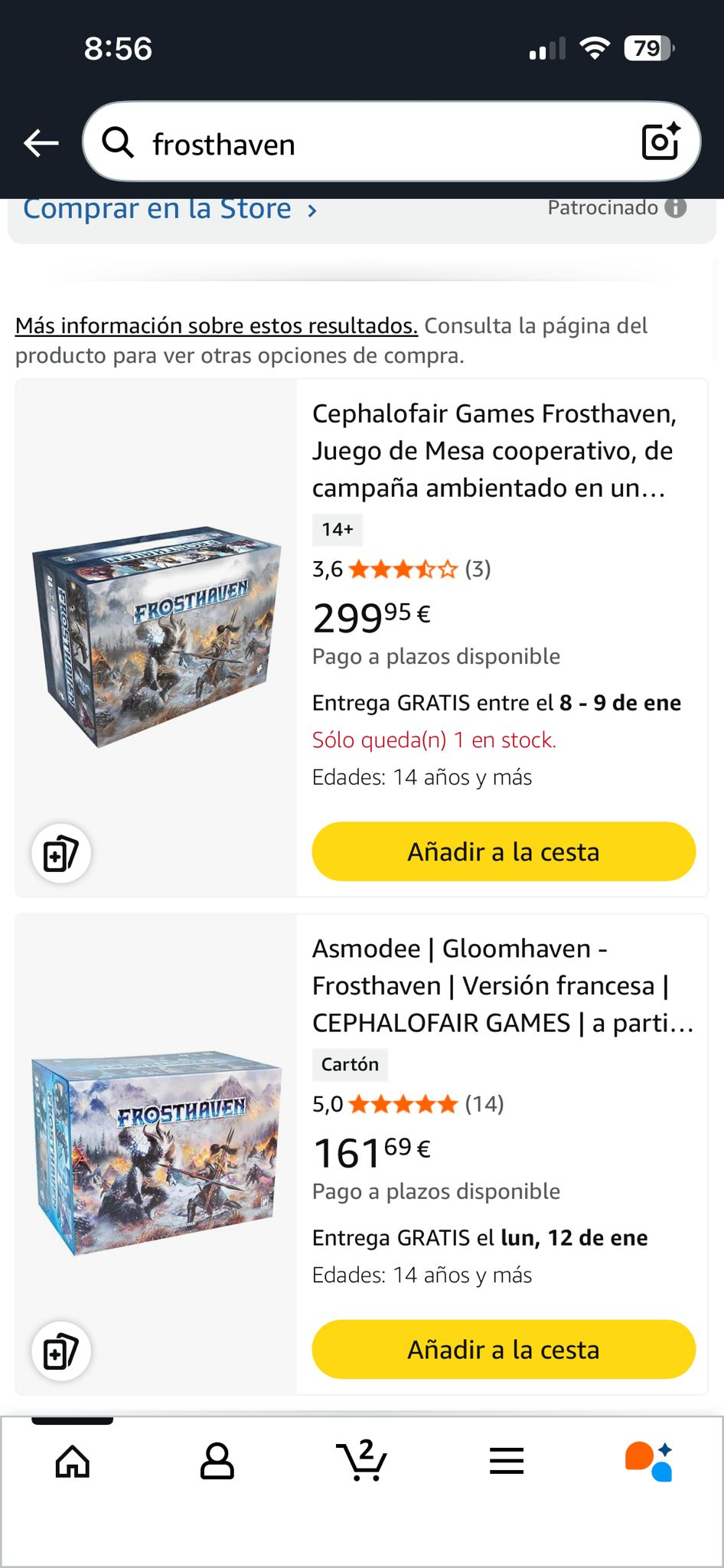Open camera lens search icon
The image size is (724, 1568).
(660, 142)
